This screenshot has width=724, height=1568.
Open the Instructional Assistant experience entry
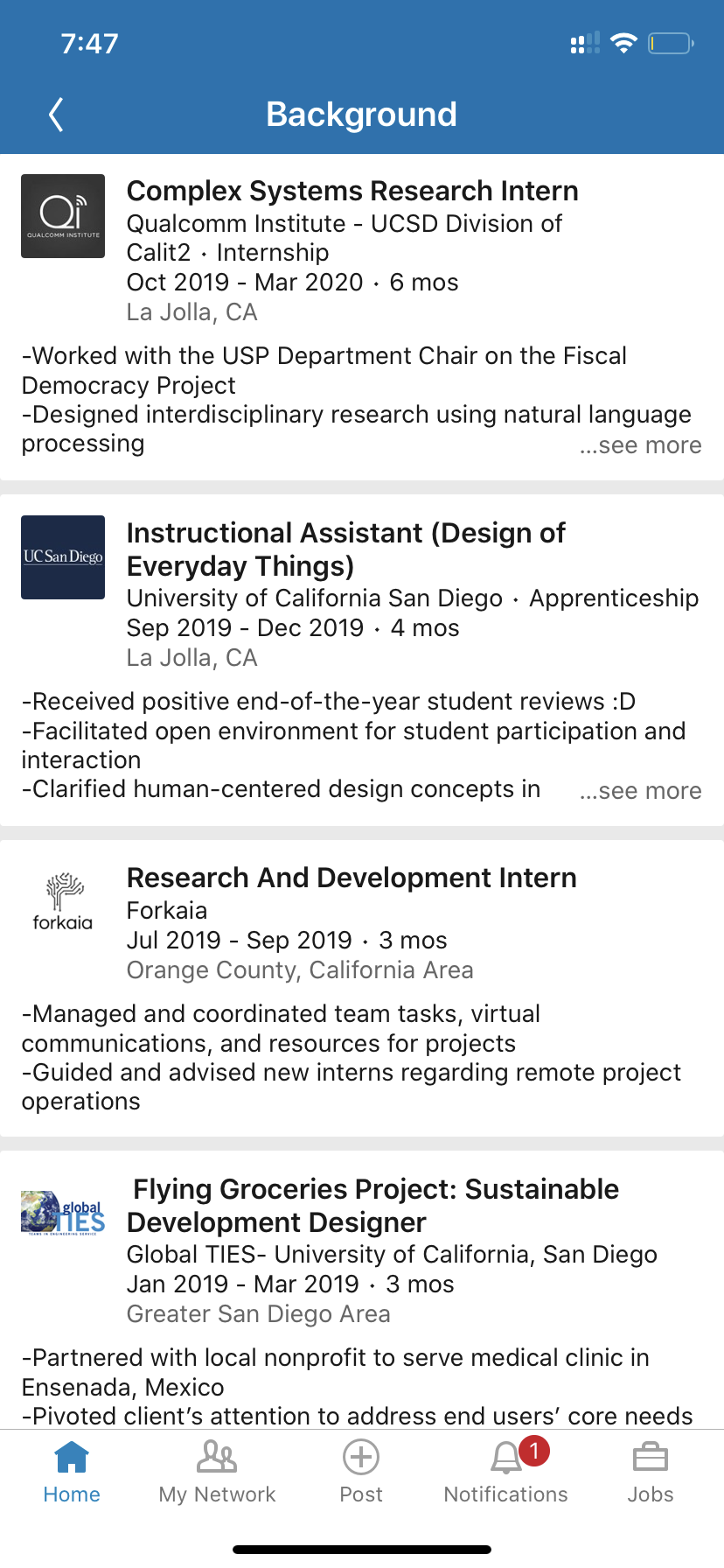345,549
